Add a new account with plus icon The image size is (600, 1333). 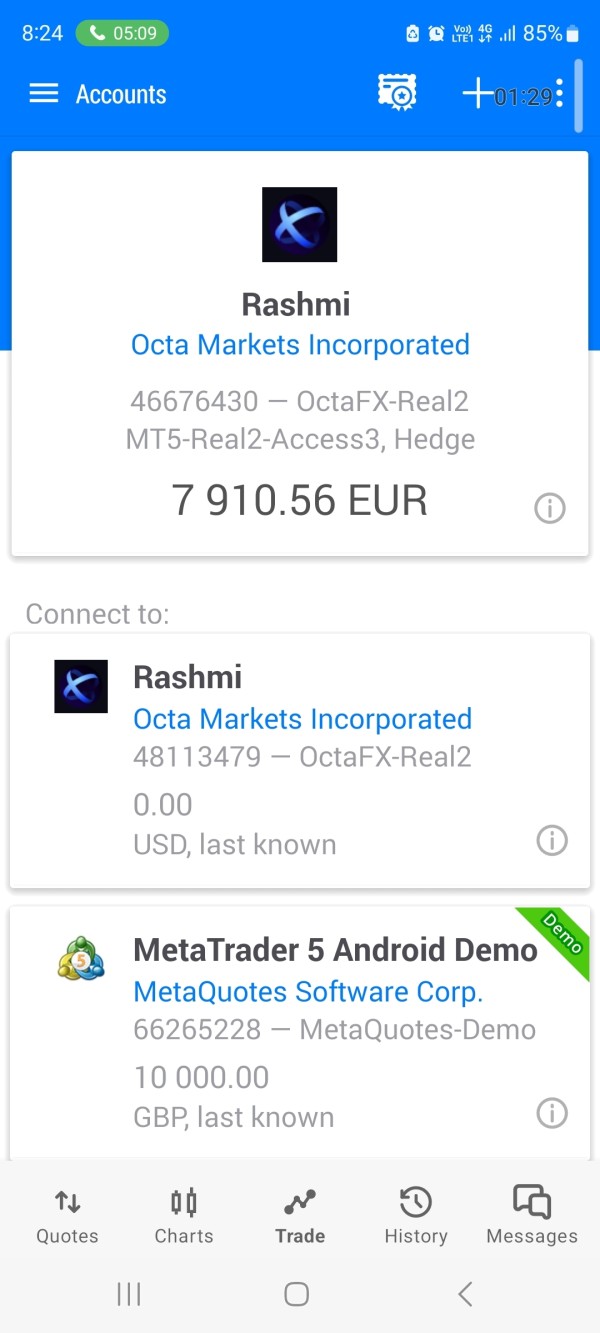coord(478,94)
